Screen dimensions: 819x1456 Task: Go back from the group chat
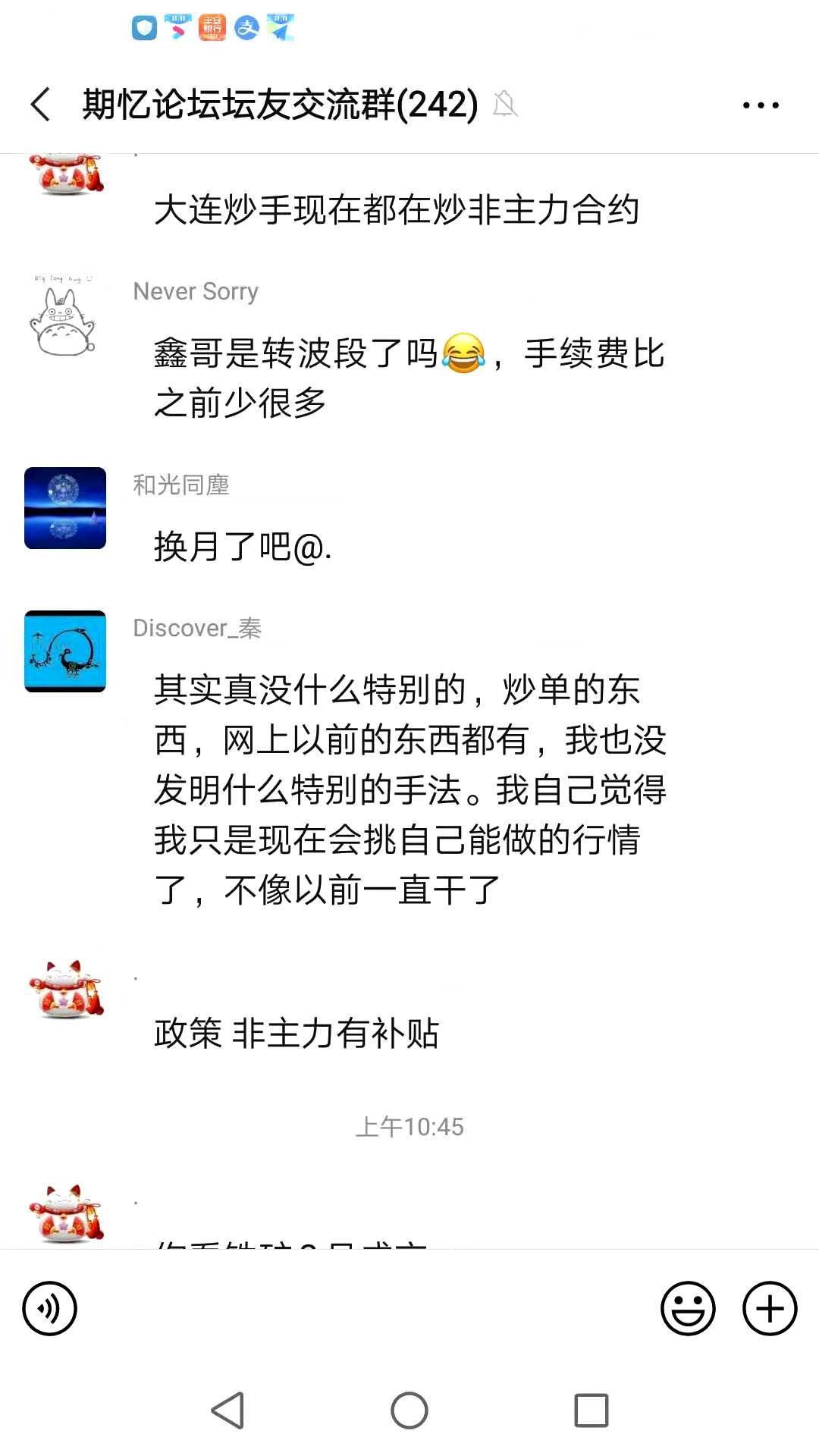tap(42, 105)
